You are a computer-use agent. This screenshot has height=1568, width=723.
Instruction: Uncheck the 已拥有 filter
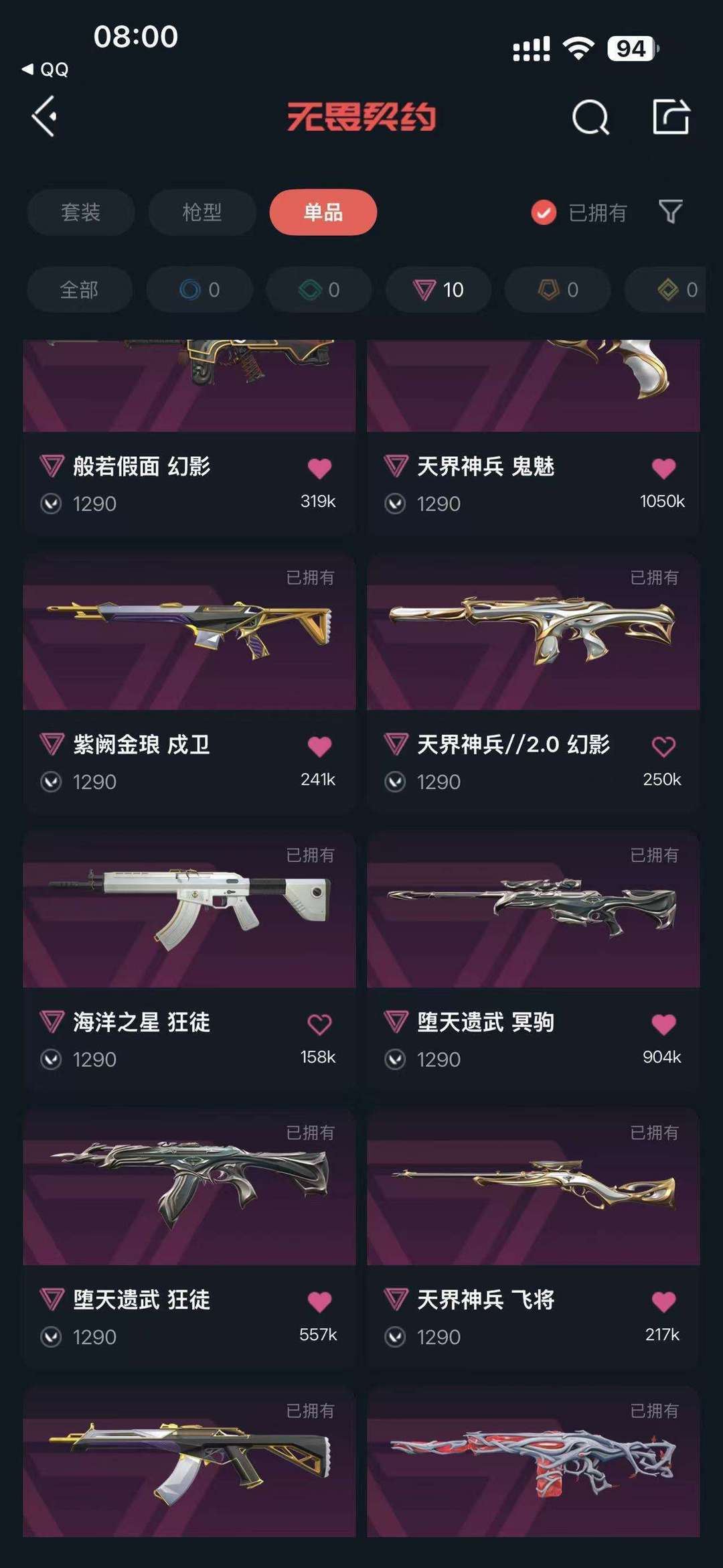click(579, 212)
